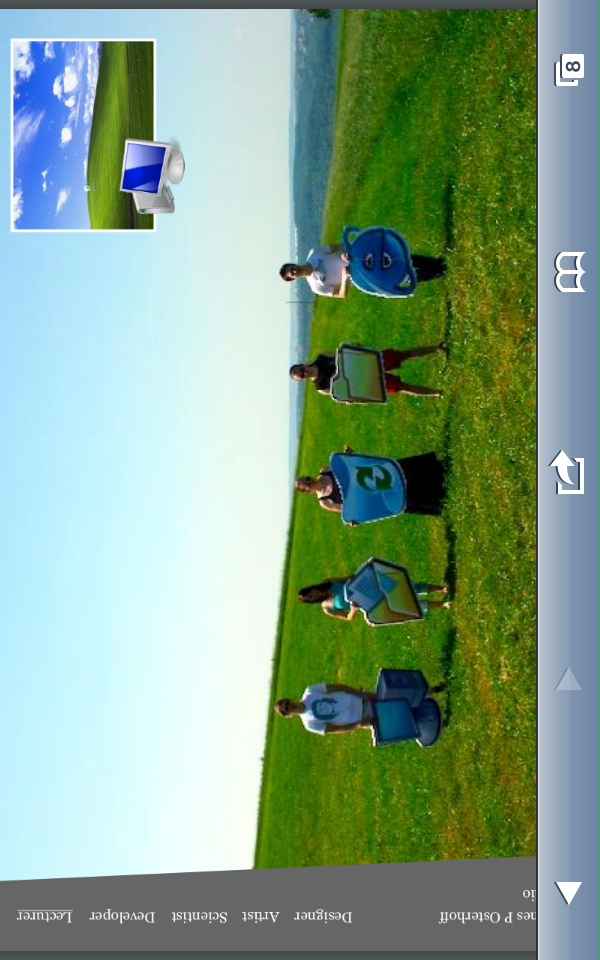Image resolution: width=600 pixels, height=960 pixels.
Task: Tap the share arrow icon
Action: pyautogui.click(x=567, y=472)
